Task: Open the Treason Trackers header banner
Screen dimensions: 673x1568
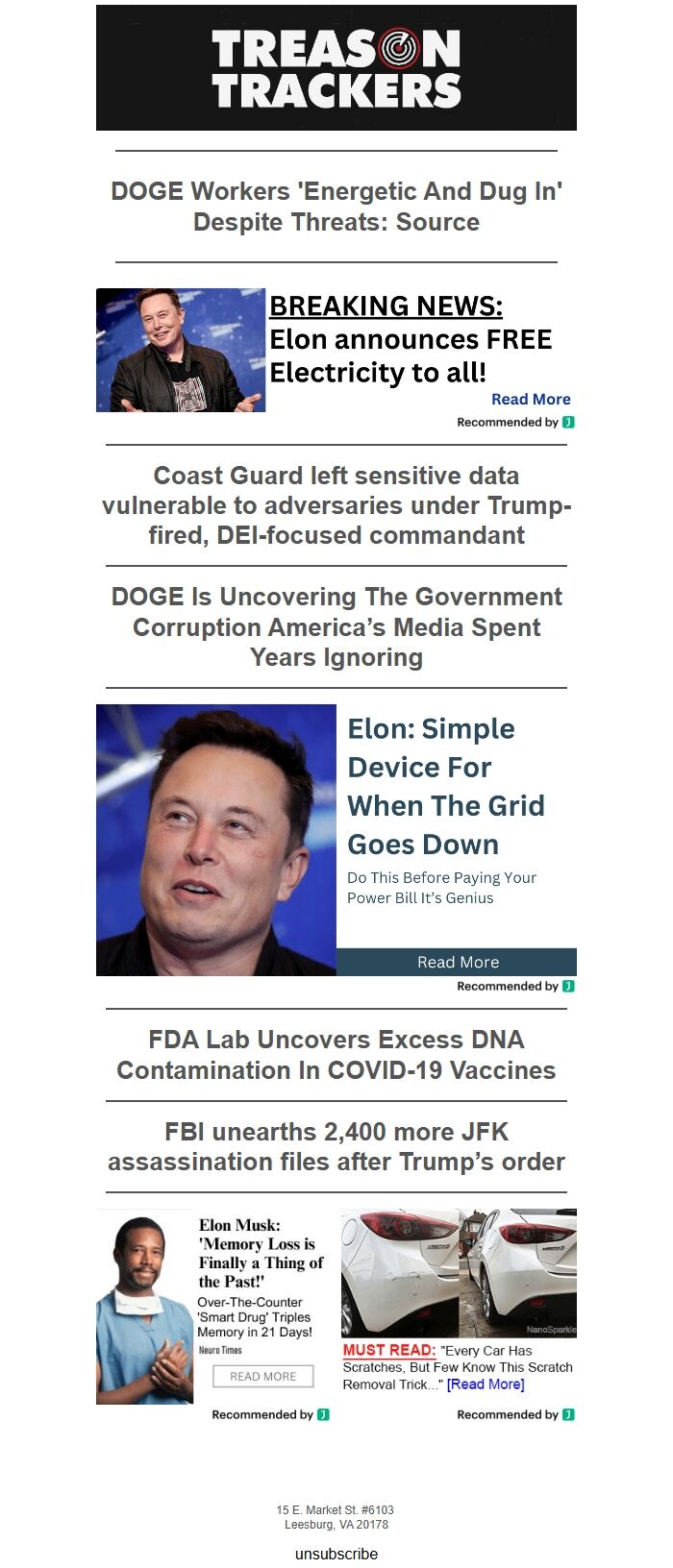Action: click(x=336, y=67)
